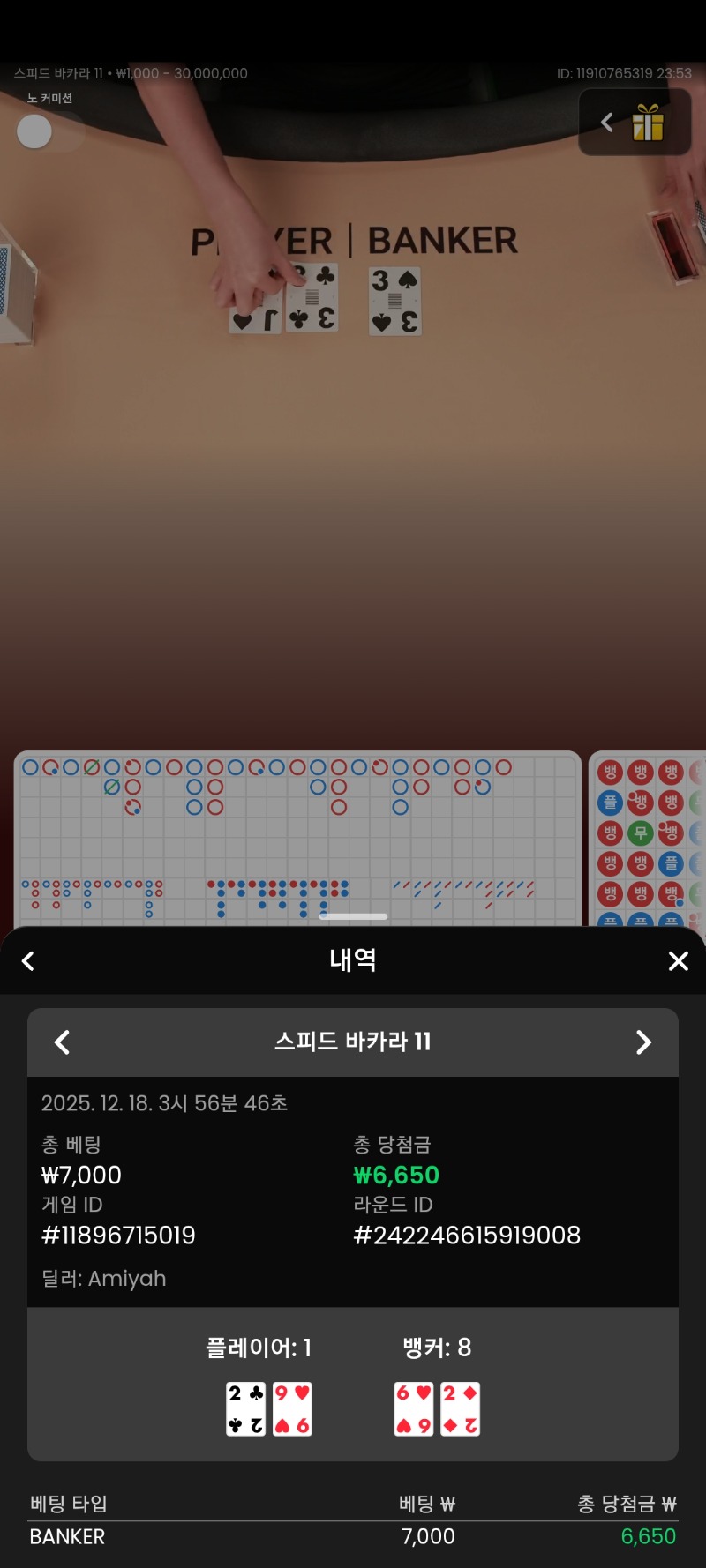Open the bead road scoreboard

tap(649, 838)
